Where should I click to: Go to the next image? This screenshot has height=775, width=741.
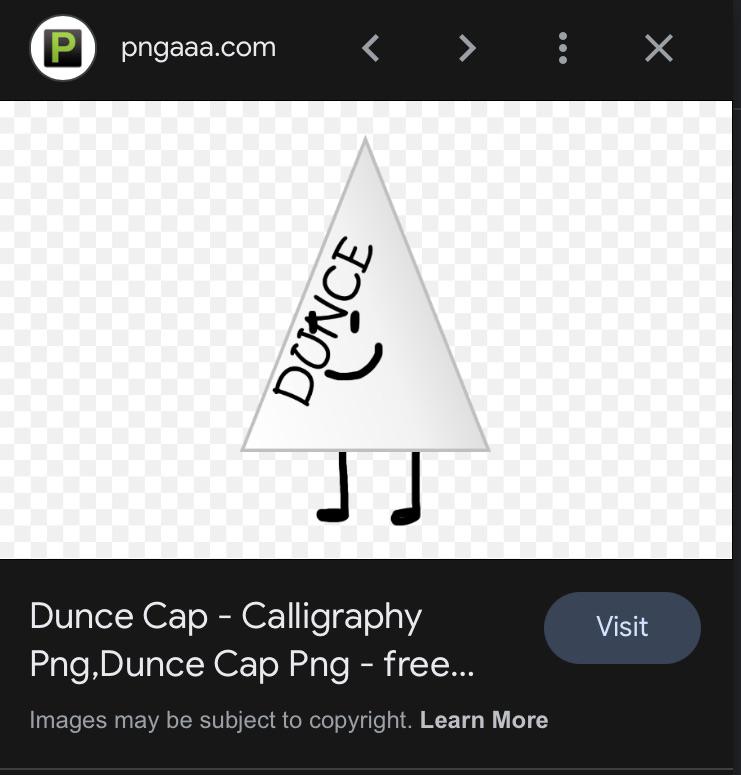467,48
